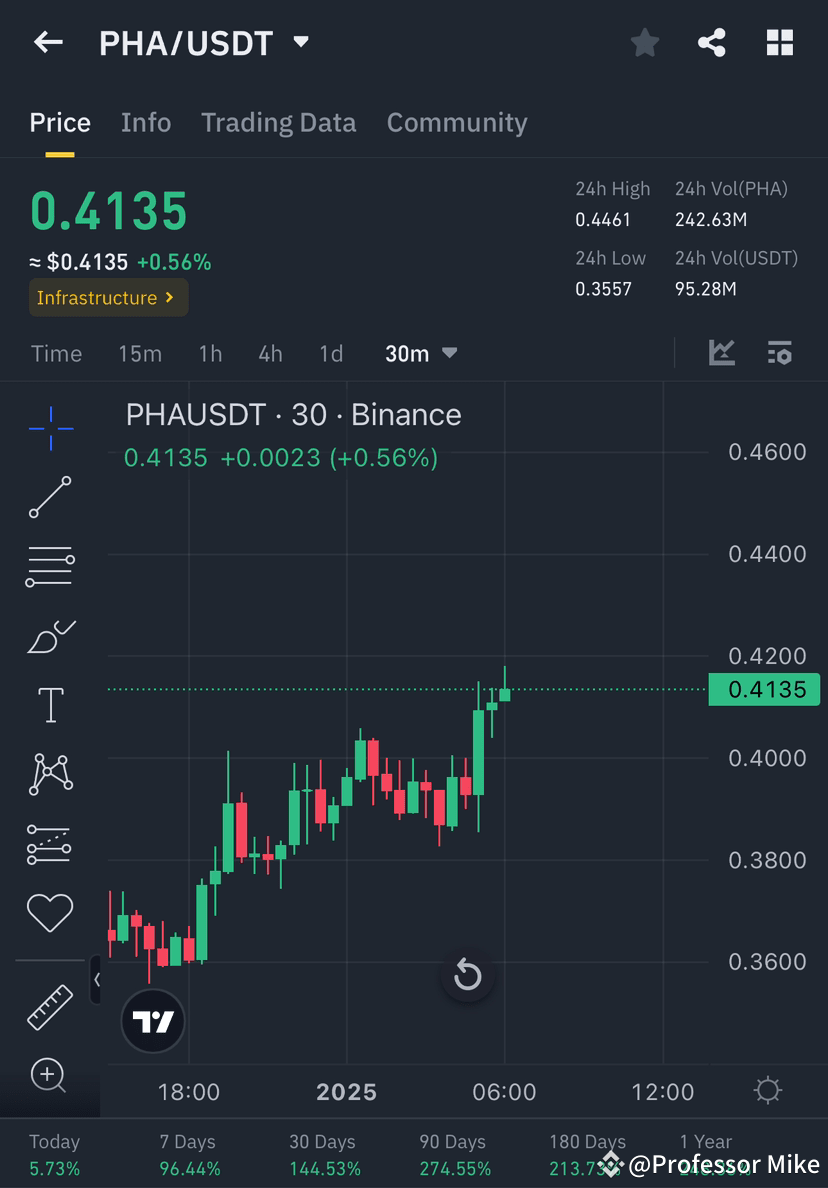Open the Infrastructure category link
Viewport: 828px width, 1188px height.
[x=108, y=297]
